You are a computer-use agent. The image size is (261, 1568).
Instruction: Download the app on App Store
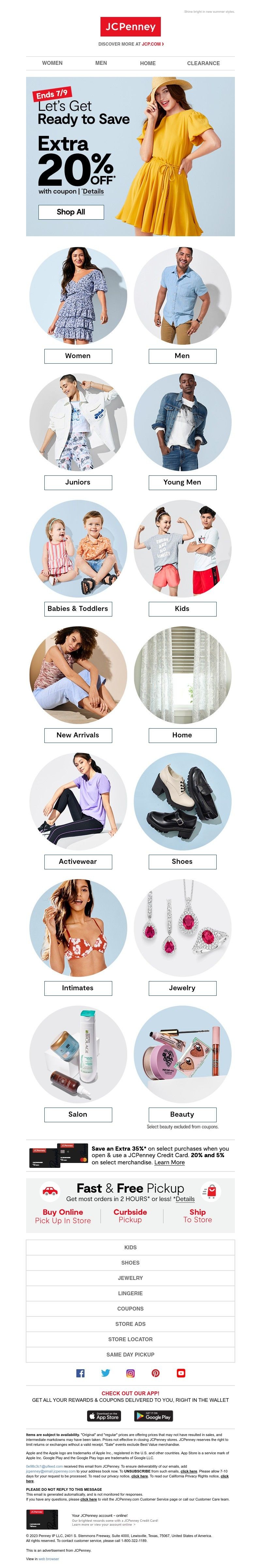(x=104, y=1416)
